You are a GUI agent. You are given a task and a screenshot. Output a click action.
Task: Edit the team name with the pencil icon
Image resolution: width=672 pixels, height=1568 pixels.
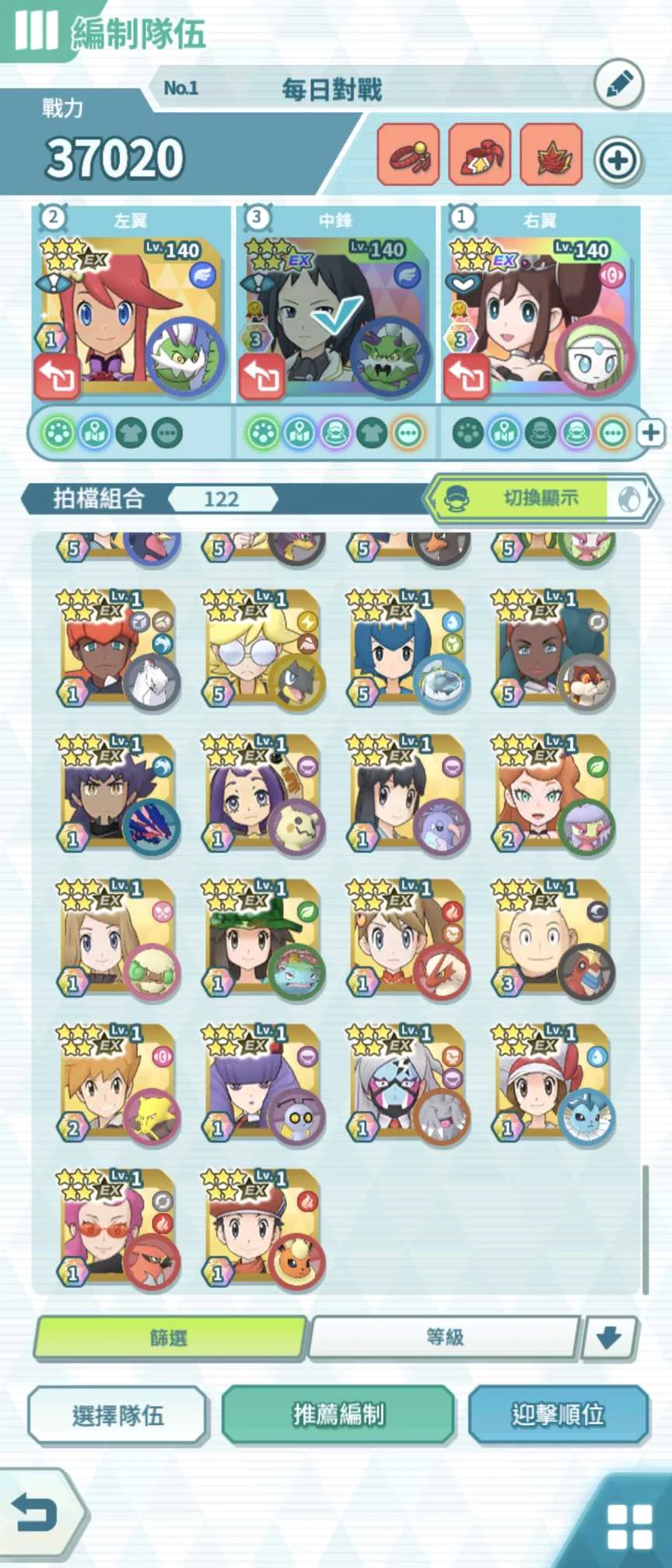click(x=618, y=85)
